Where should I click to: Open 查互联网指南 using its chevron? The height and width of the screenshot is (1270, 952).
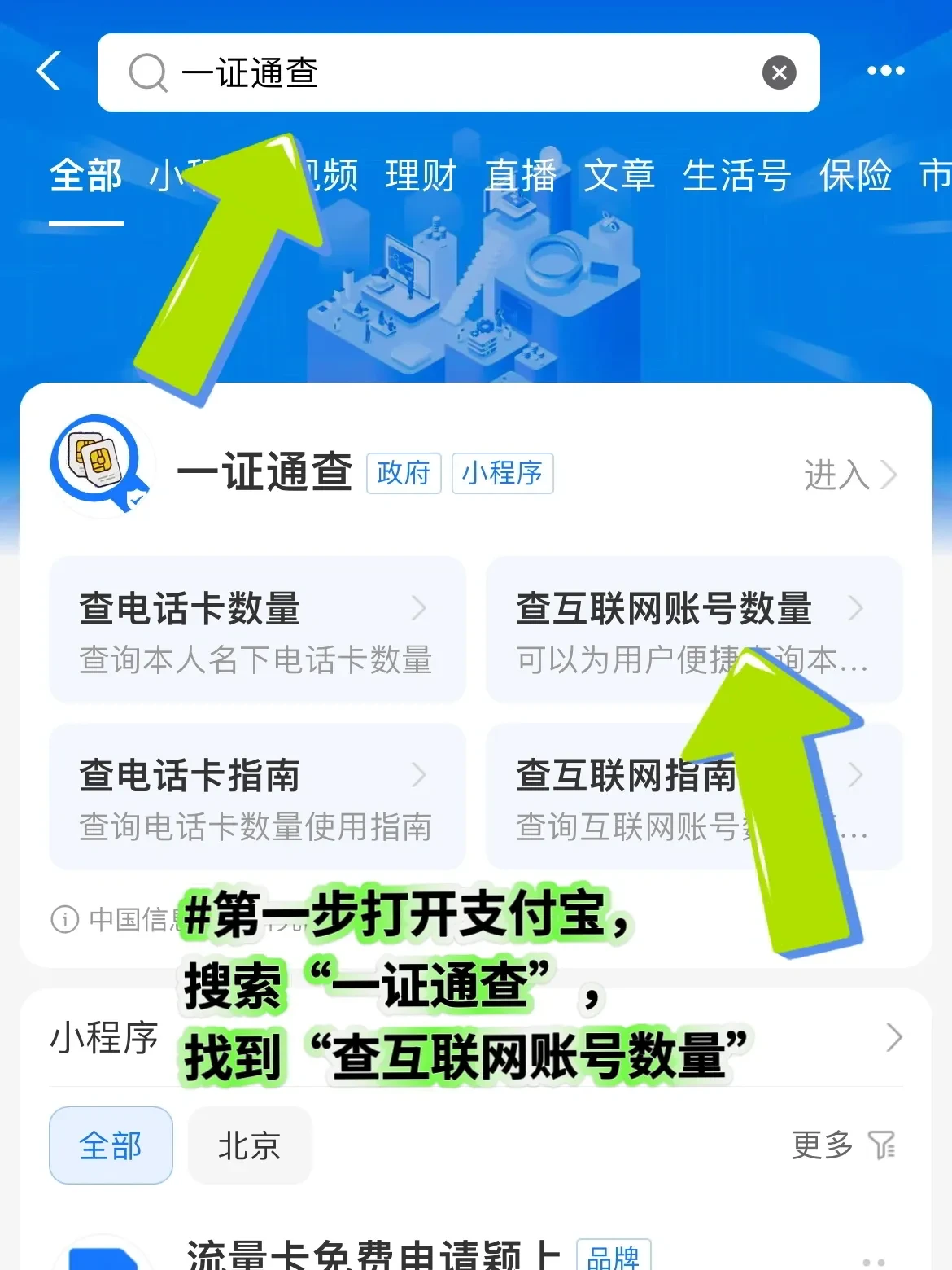click(856, 775)
